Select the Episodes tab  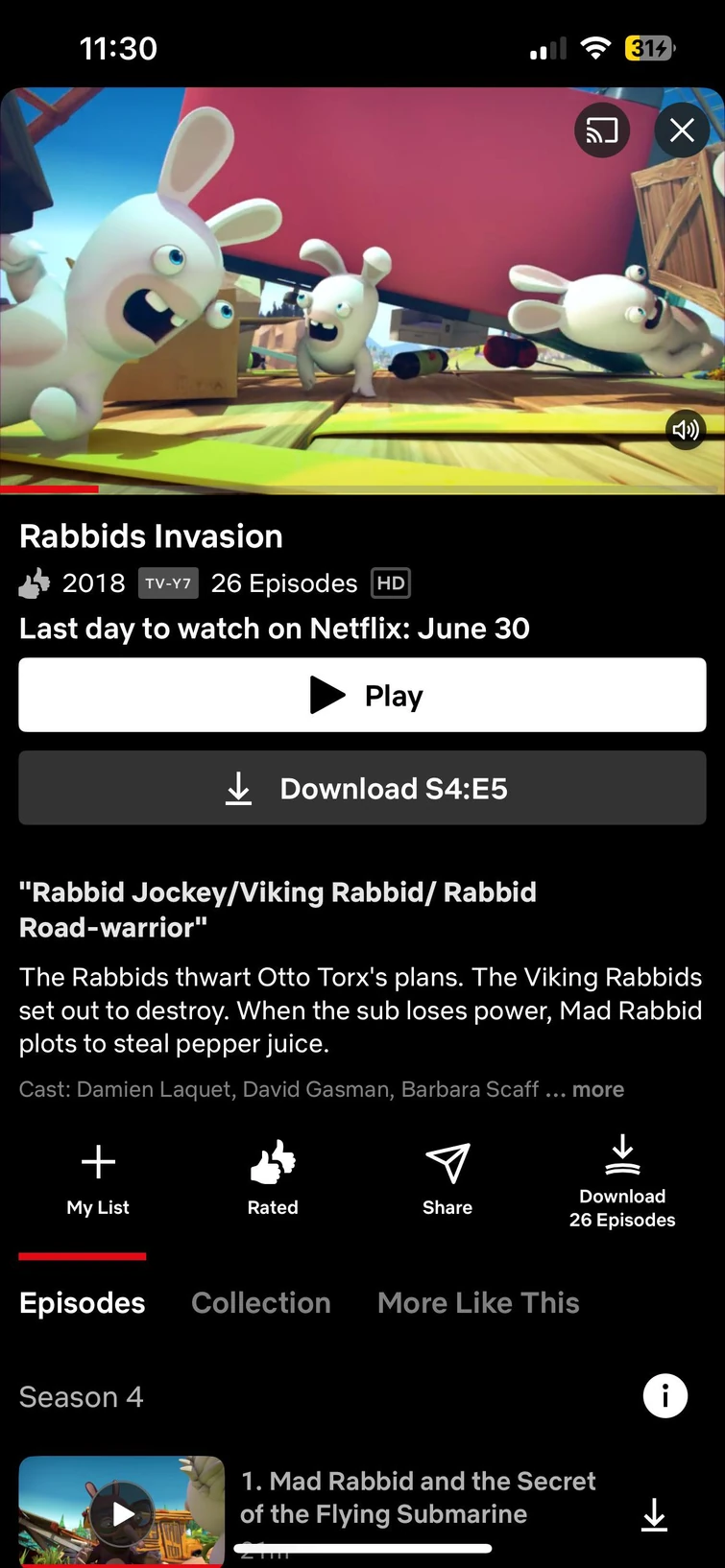pos(83,1302)
